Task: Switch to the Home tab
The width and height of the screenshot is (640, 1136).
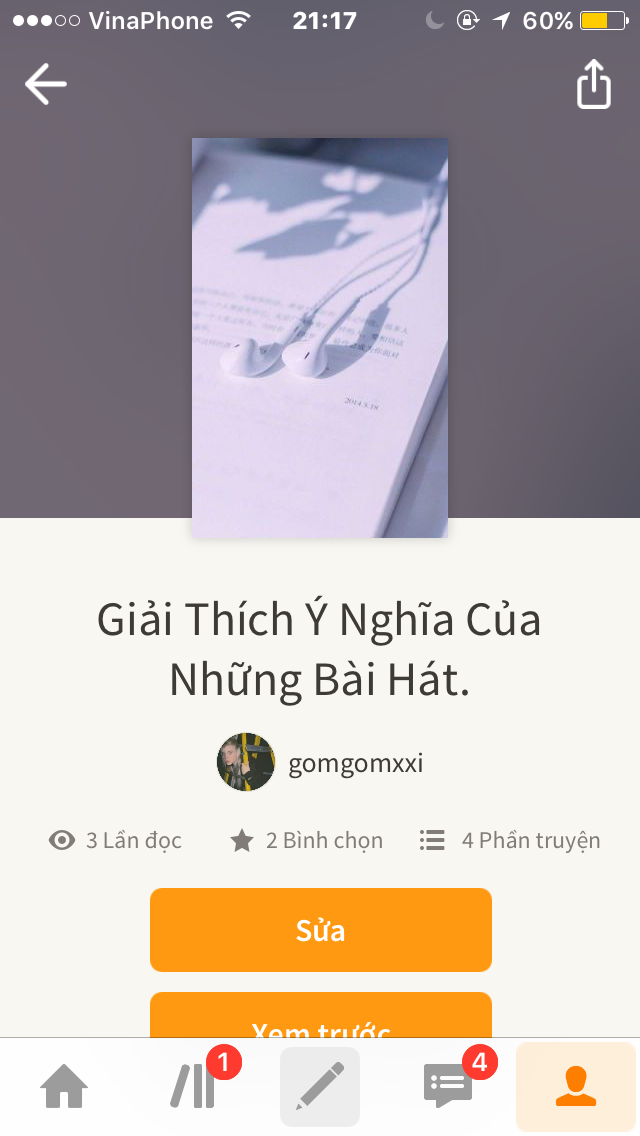Action: 64,1086
